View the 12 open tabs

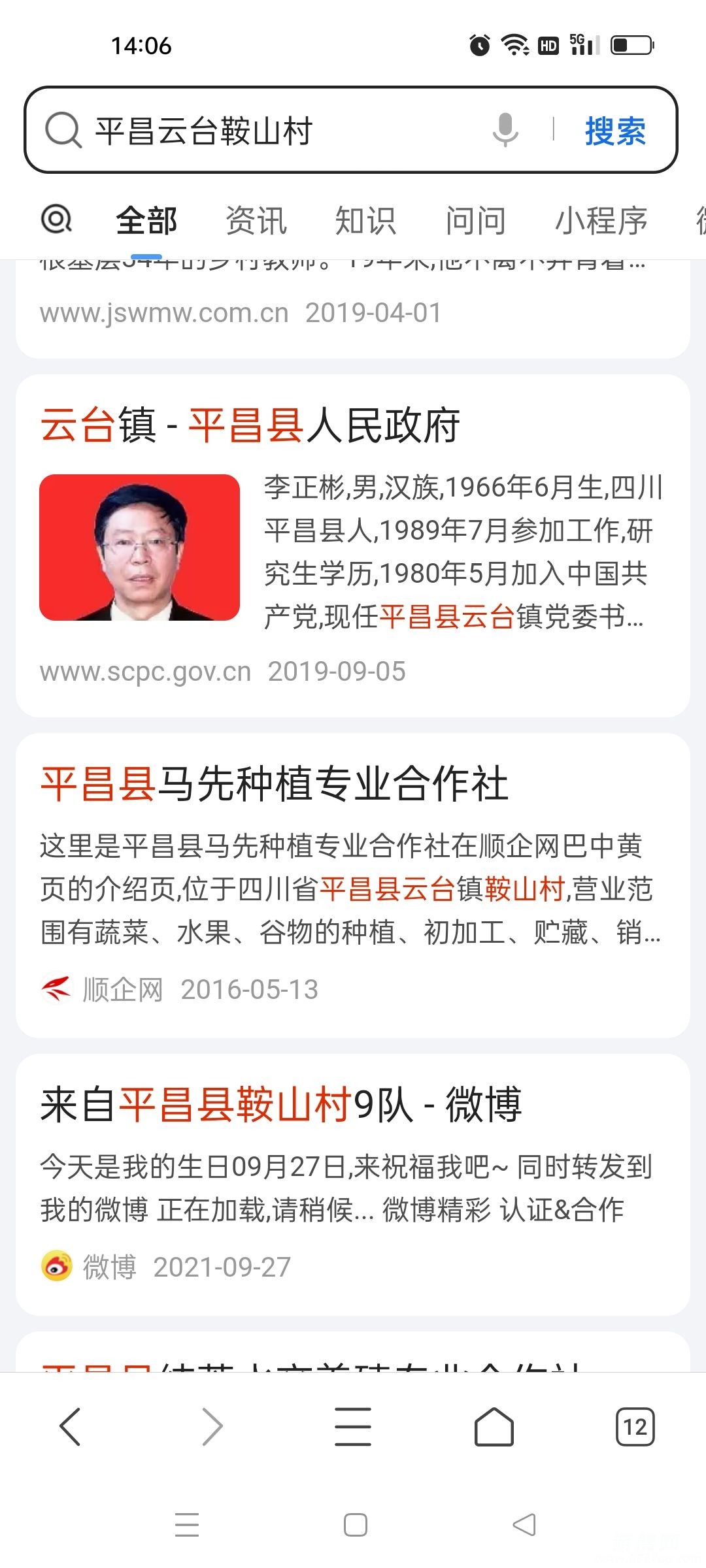coord(635,1426)
